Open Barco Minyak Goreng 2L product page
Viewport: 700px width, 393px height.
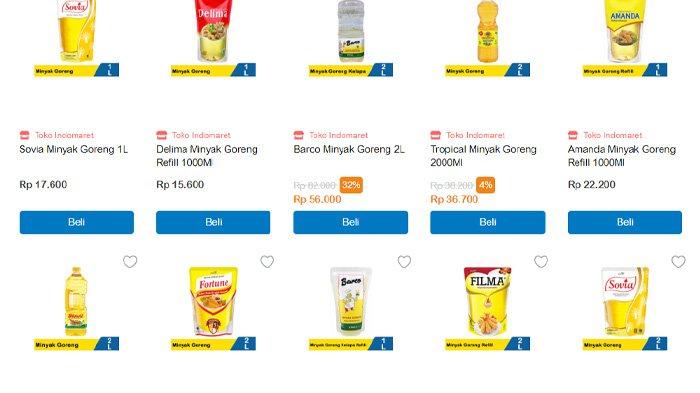tap(349, 150)
